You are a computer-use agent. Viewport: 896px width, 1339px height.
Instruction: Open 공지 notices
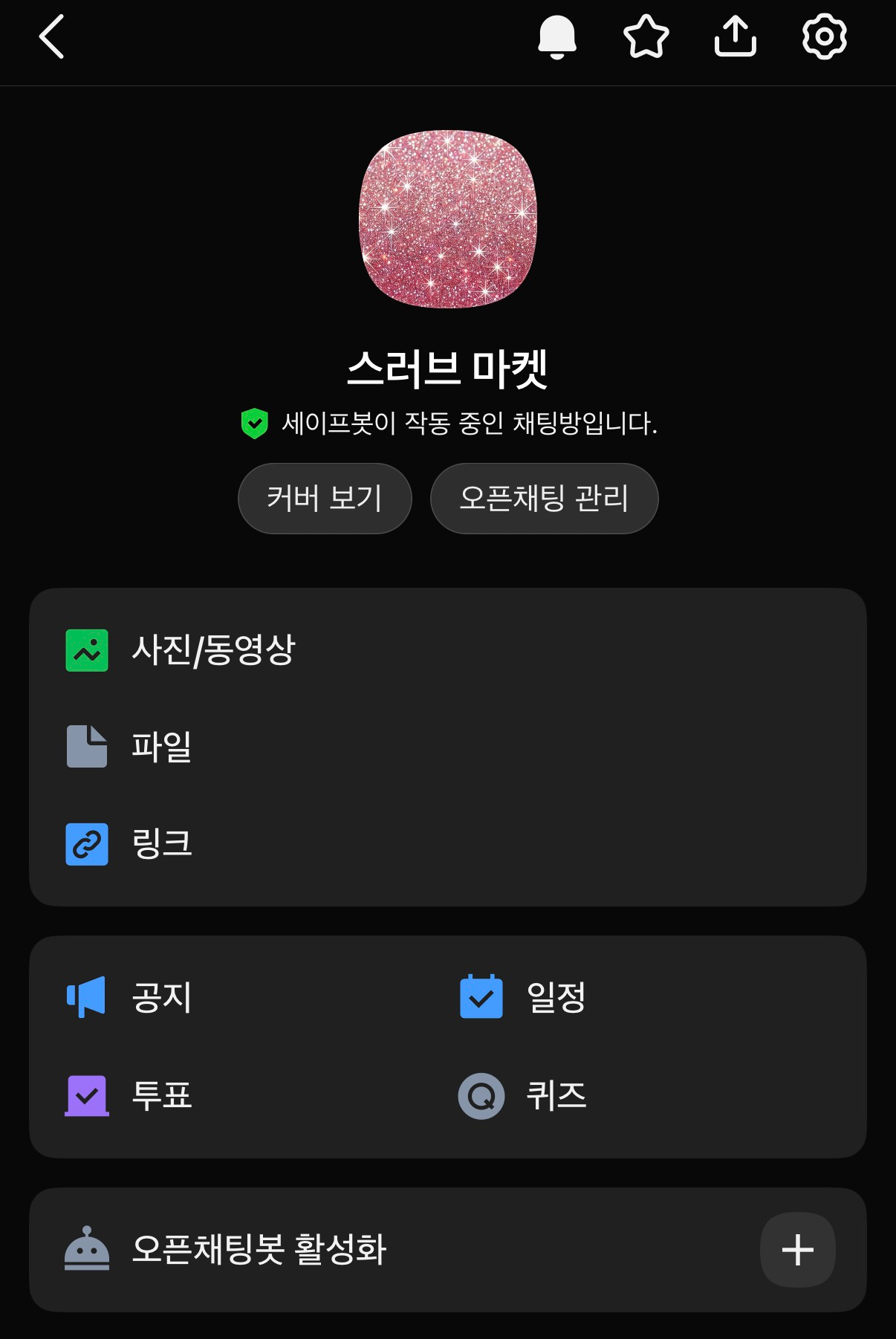(x=160, y=997)
